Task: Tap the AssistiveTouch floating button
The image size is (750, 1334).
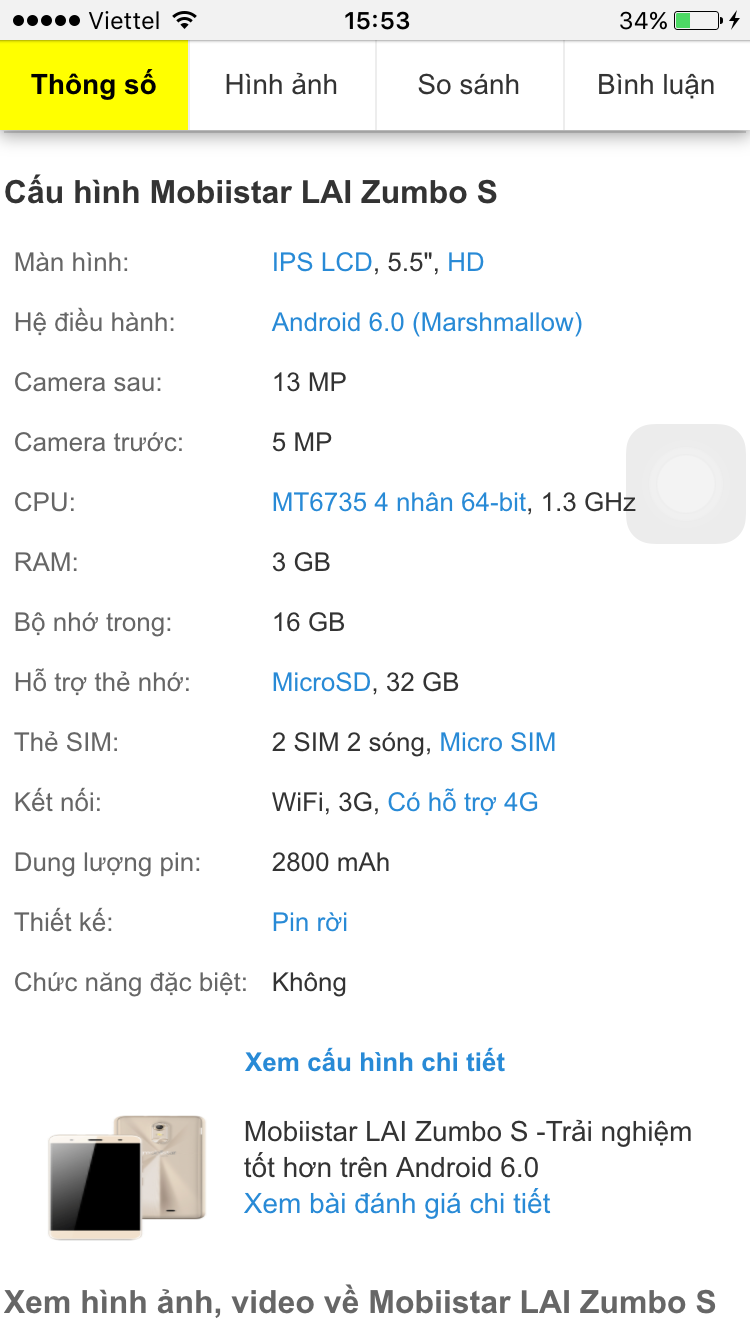Action: pos(686,484)
